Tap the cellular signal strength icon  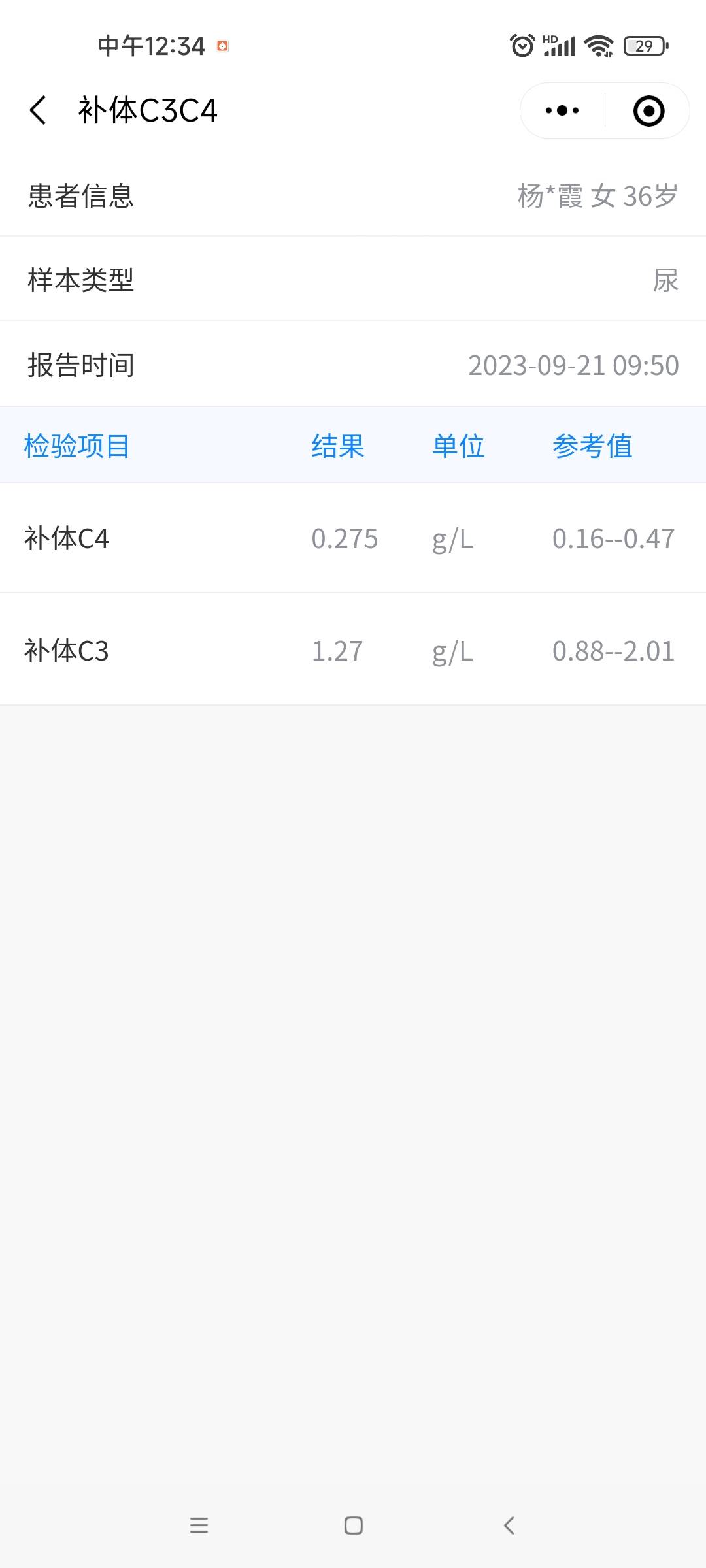coord(559,46)
